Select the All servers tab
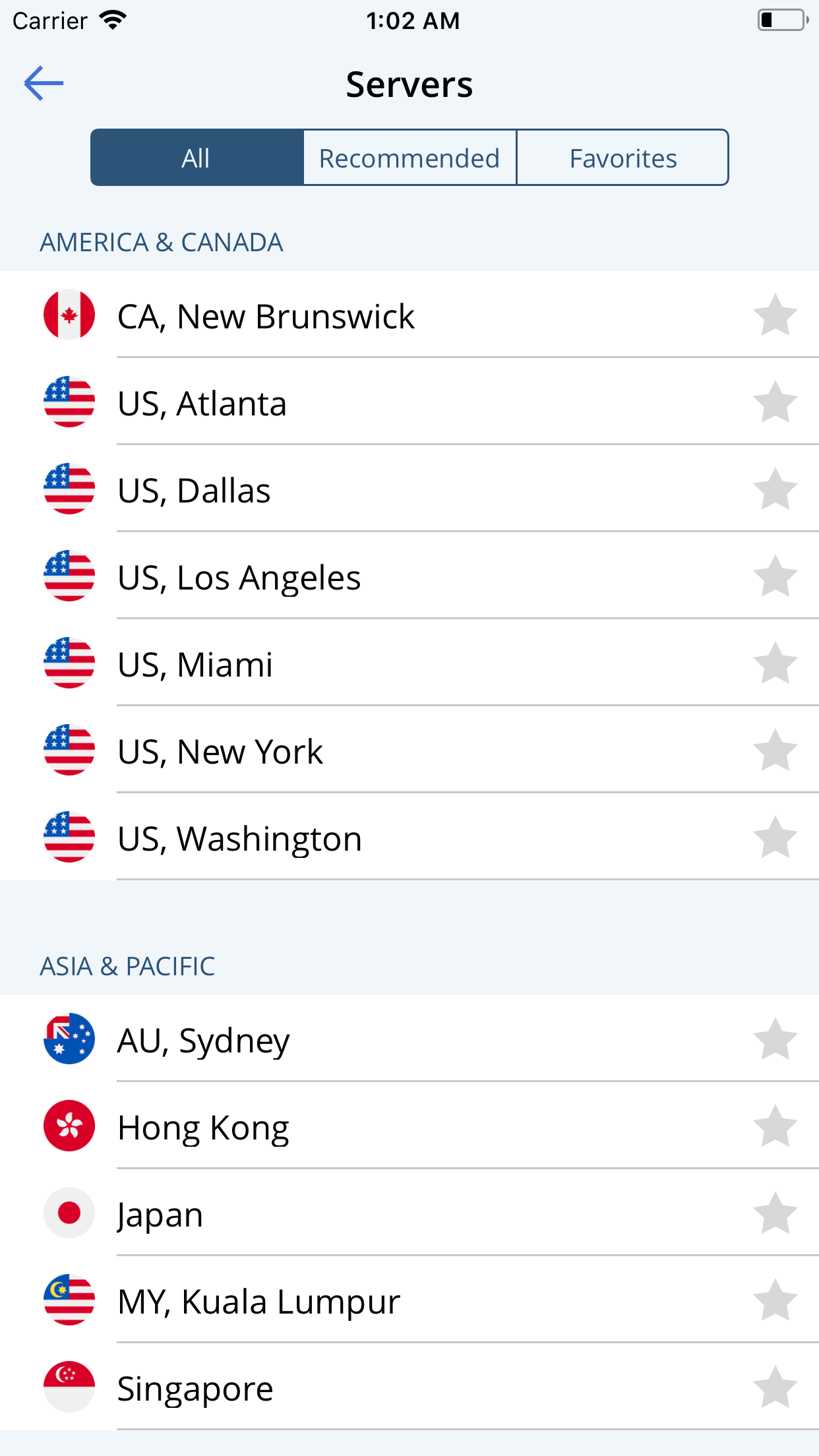The height and width of the screenshot is (1456, 819). click(x=197, y=158)
